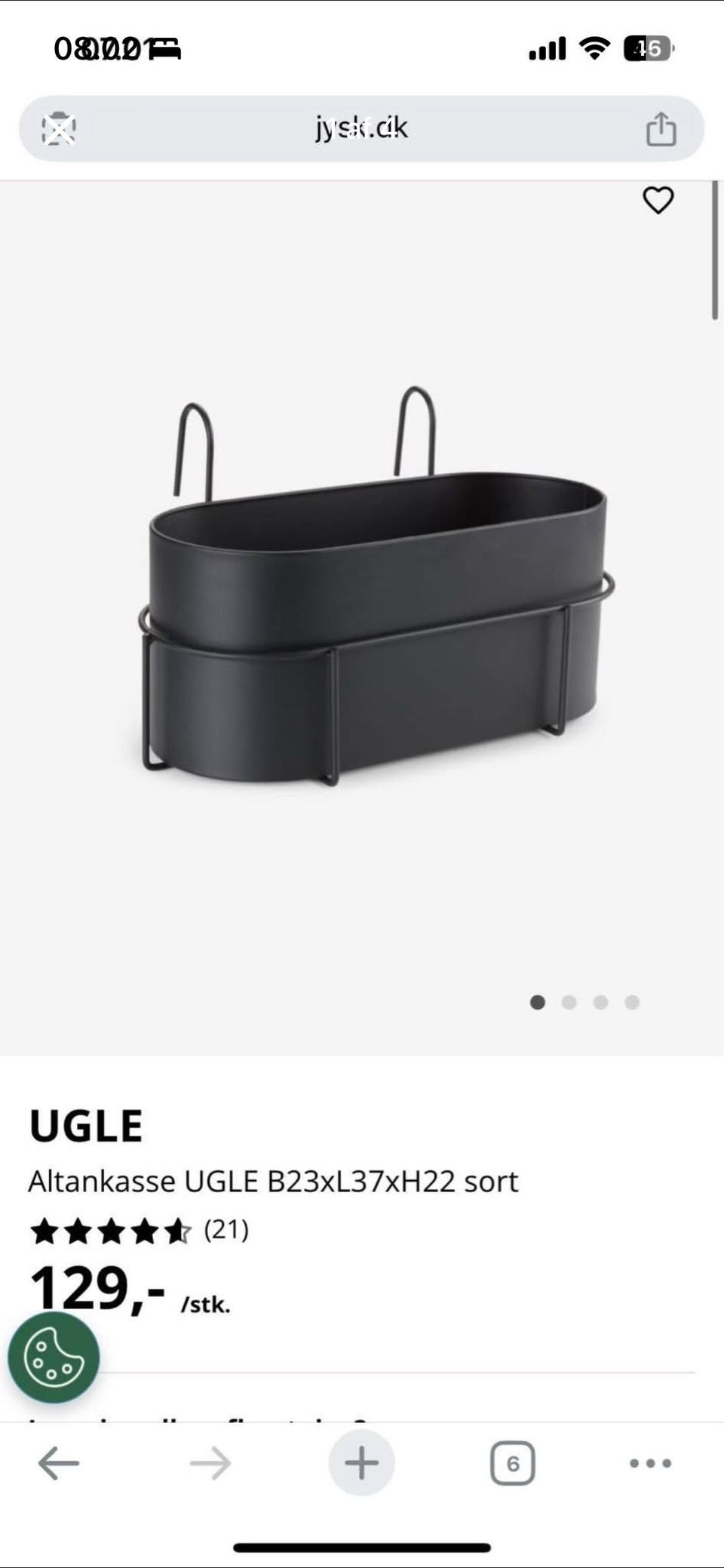
Task: Open cookie settings button
Action: (54, 1357)
